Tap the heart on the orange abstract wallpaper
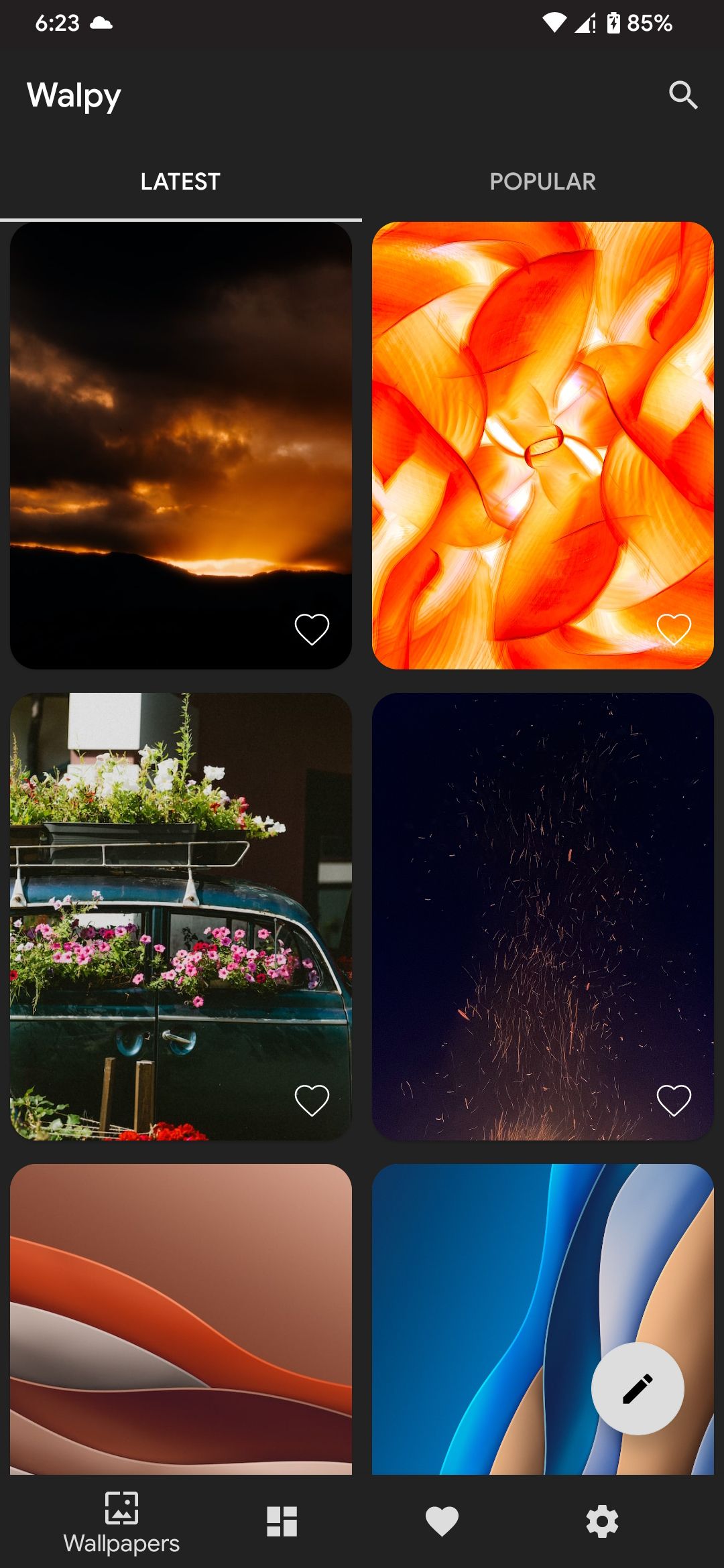The height and width of the screenshot is (1568, 724). 675,628
